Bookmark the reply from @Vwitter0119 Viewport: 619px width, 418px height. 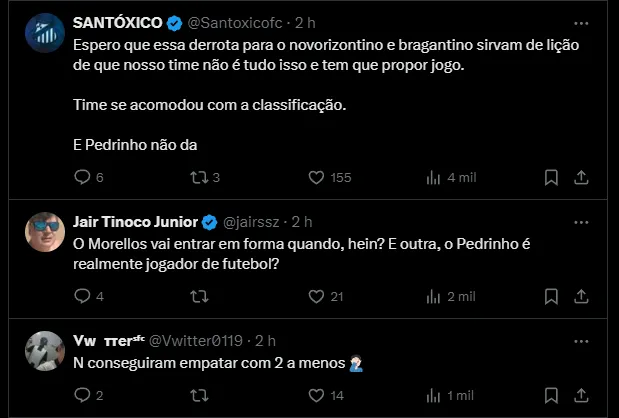(x=551, y=395)
